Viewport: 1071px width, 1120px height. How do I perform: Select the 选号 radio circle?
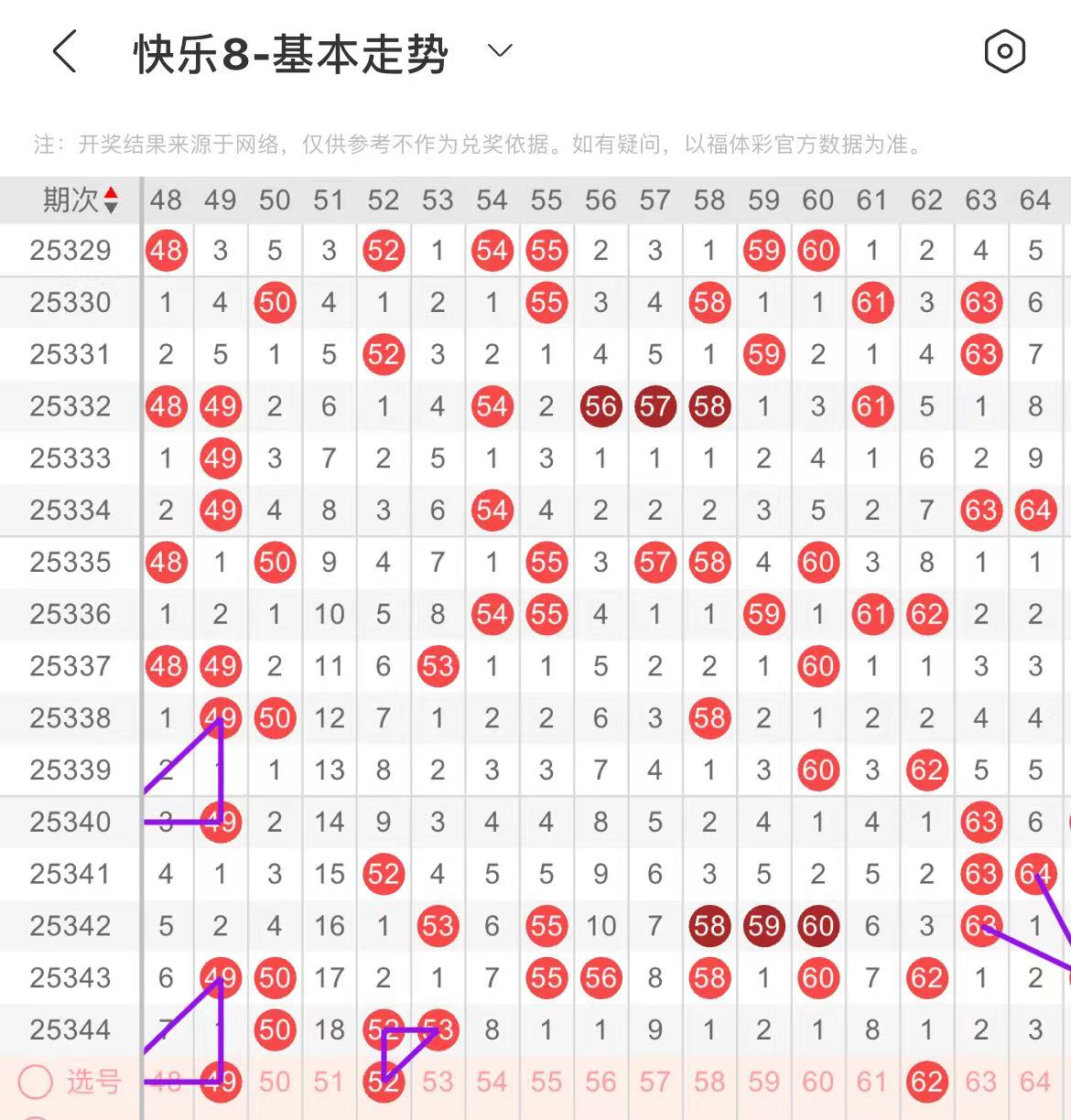(x=36, y=1082)
